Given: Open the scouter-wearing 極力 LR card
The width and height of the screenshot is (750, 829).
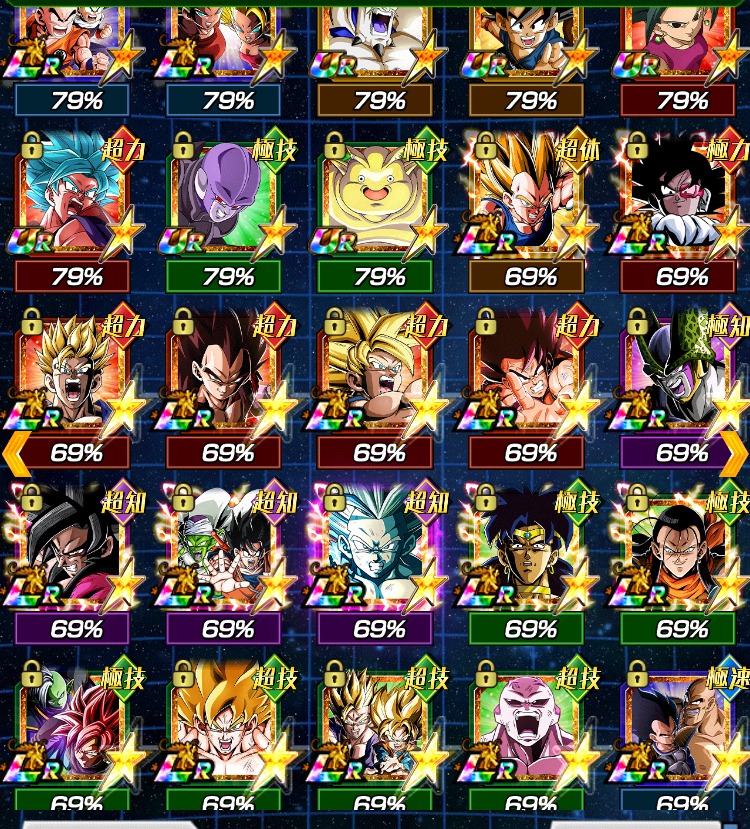Looking at the screenshot, I should click(678, 200).
